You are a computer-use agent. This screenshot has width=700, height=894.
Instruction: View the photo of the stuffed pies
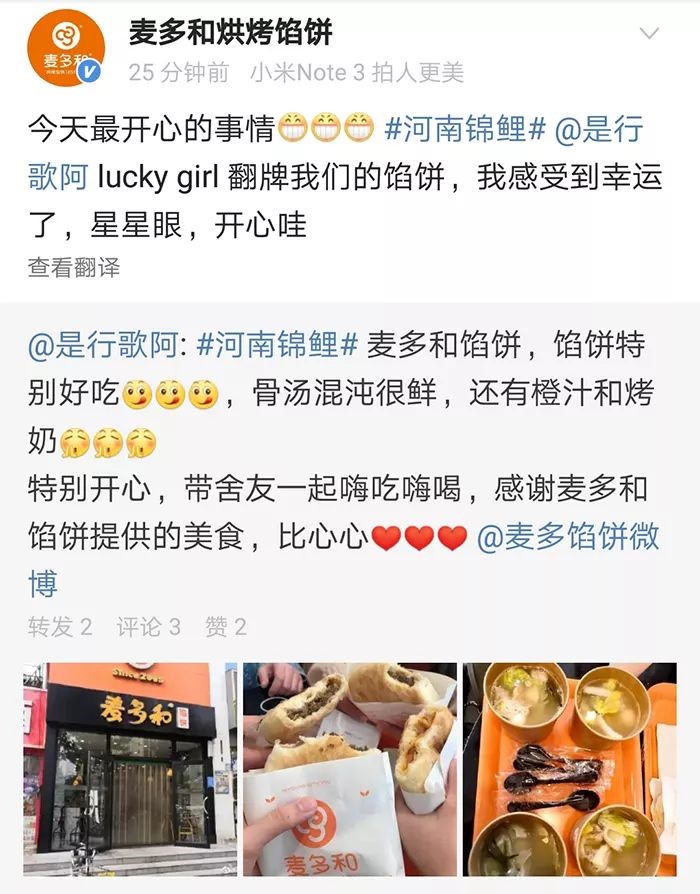(349, 768)
